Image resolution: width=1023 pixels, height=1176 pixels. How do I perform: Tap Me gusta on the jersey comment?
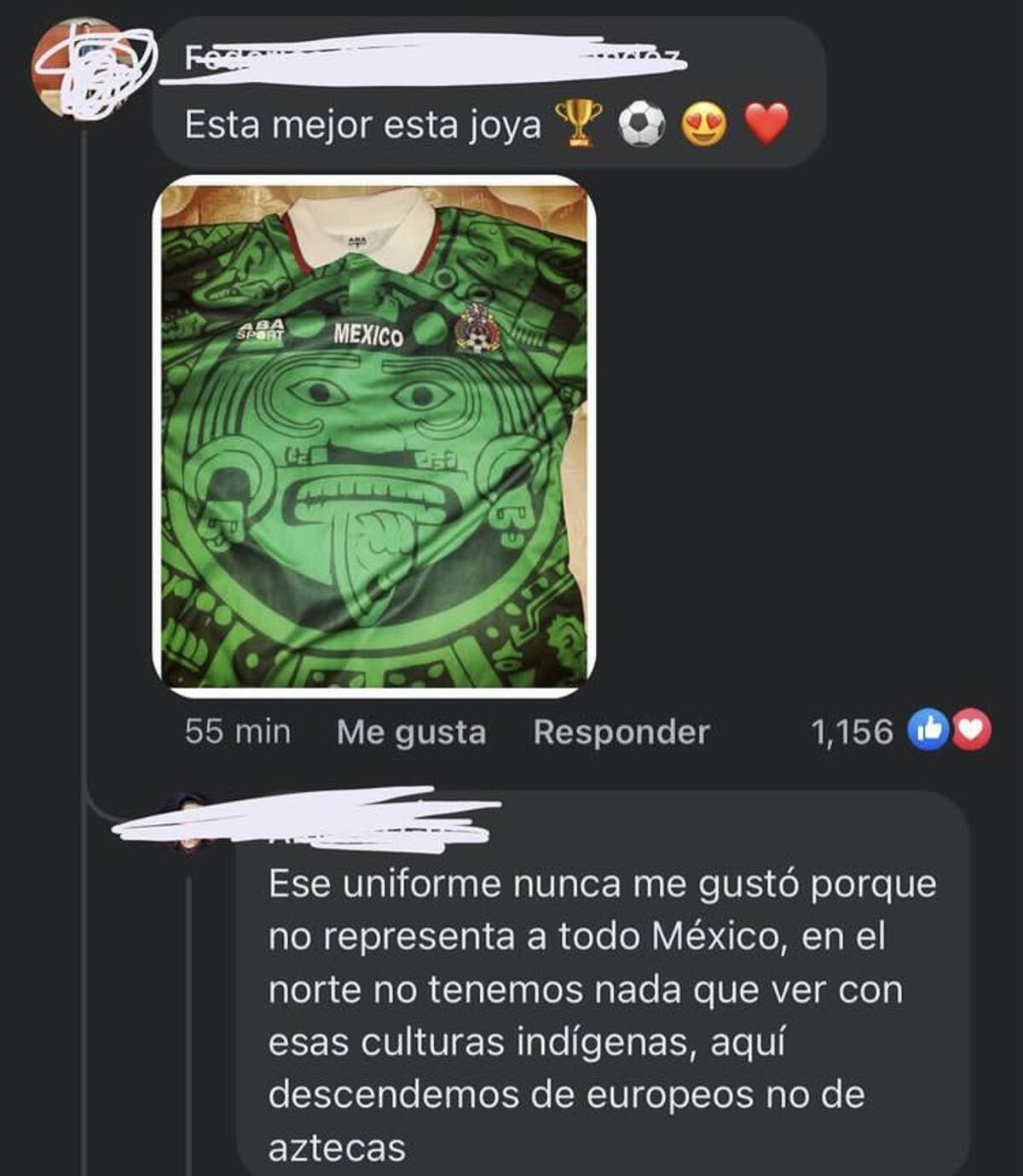[x=411, y=733]
